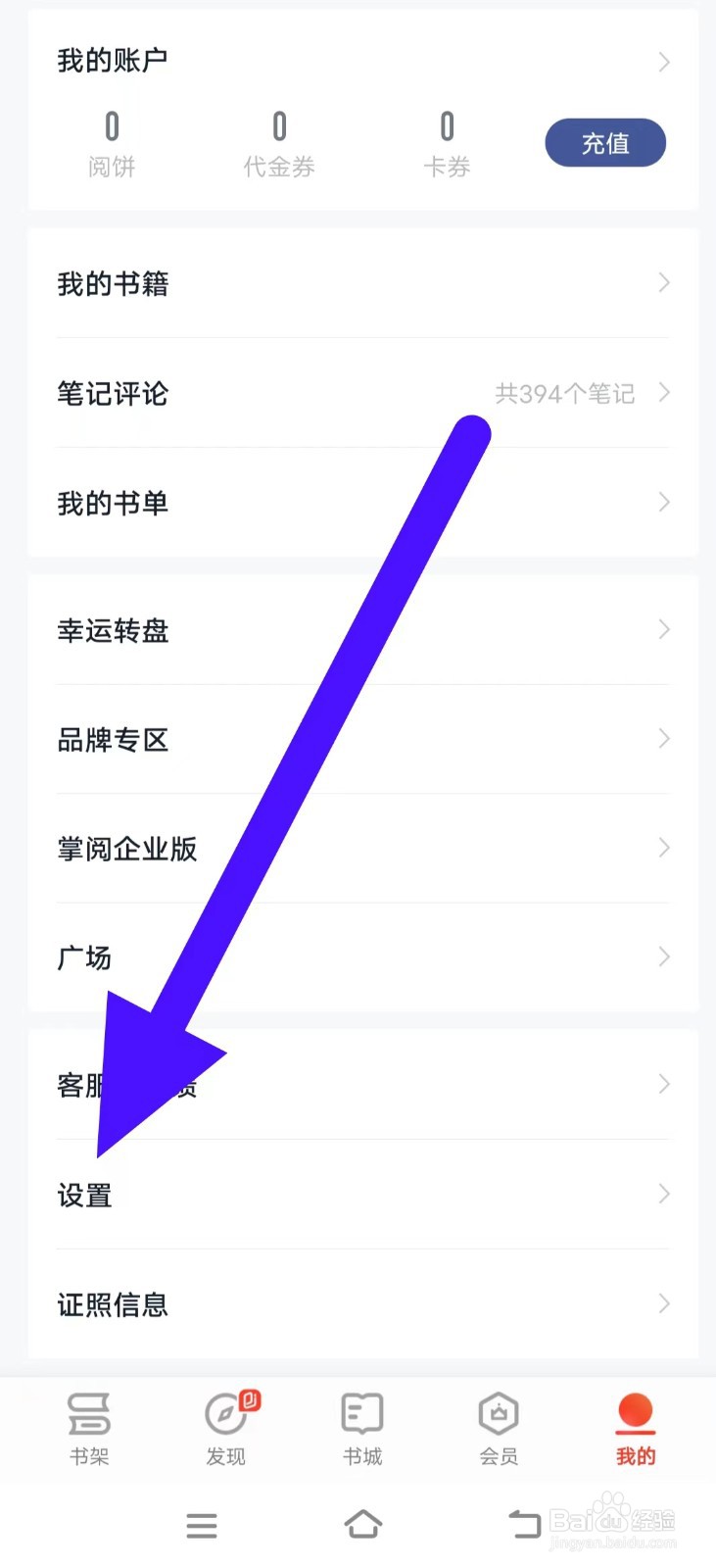Tap the 充值 recharge button
The image size is (716, 1568).
(x=605, y=142)
